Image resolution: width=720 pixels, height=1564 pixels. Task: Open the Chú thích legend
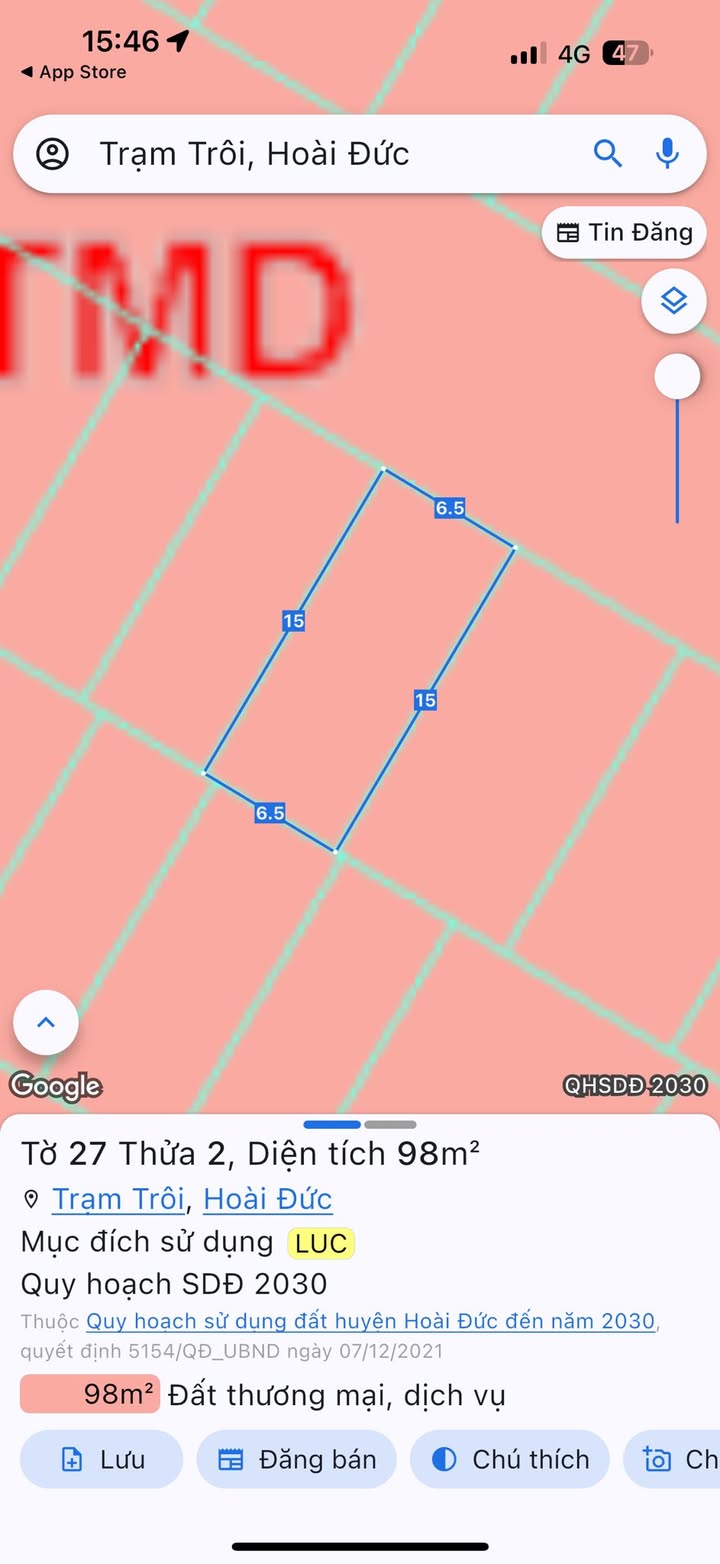point(510,1460)
